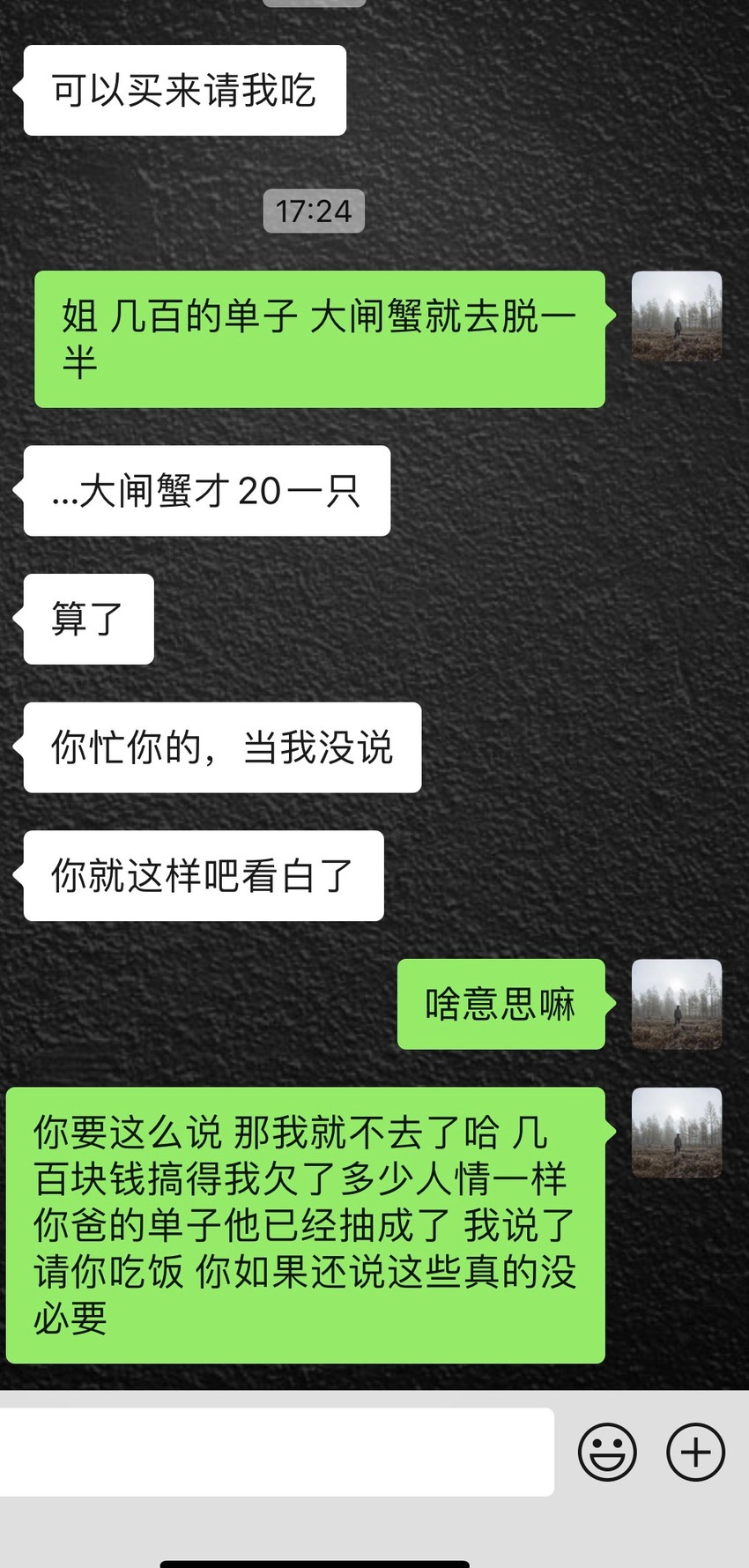Screen dimensions: 749x1568
Task: Open sender's avatar beside 姐 几百的单子 message
Action: tap(677, 316)
